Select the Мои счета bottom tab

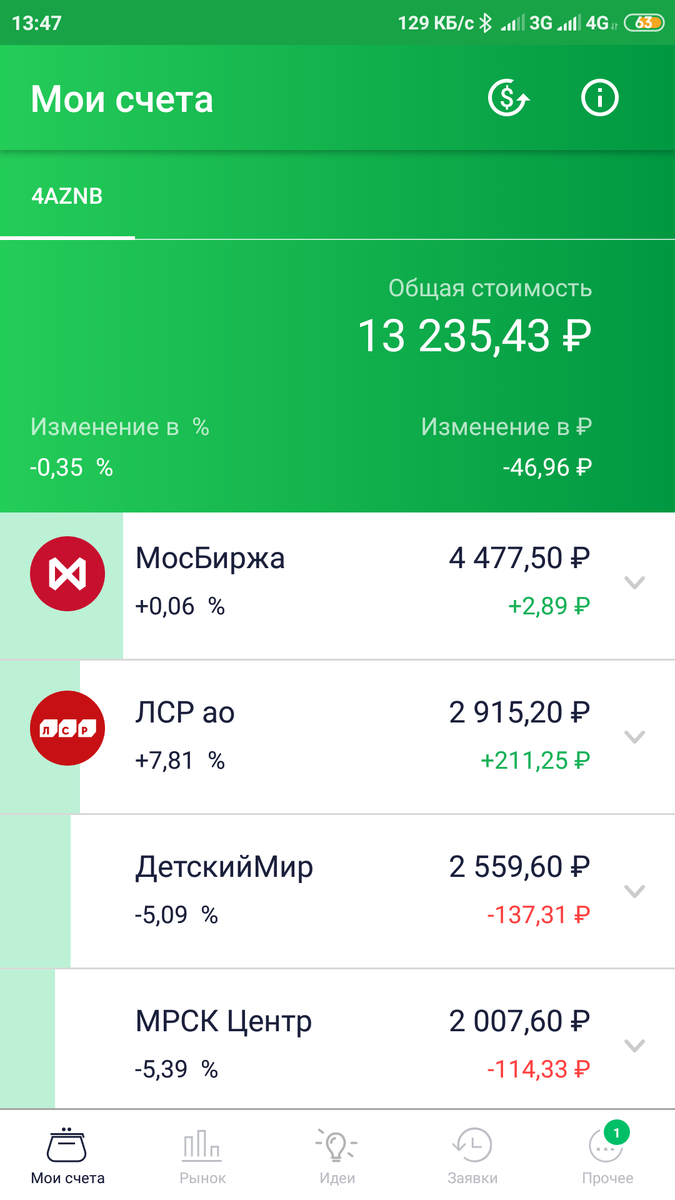[x=68, y=1155]
